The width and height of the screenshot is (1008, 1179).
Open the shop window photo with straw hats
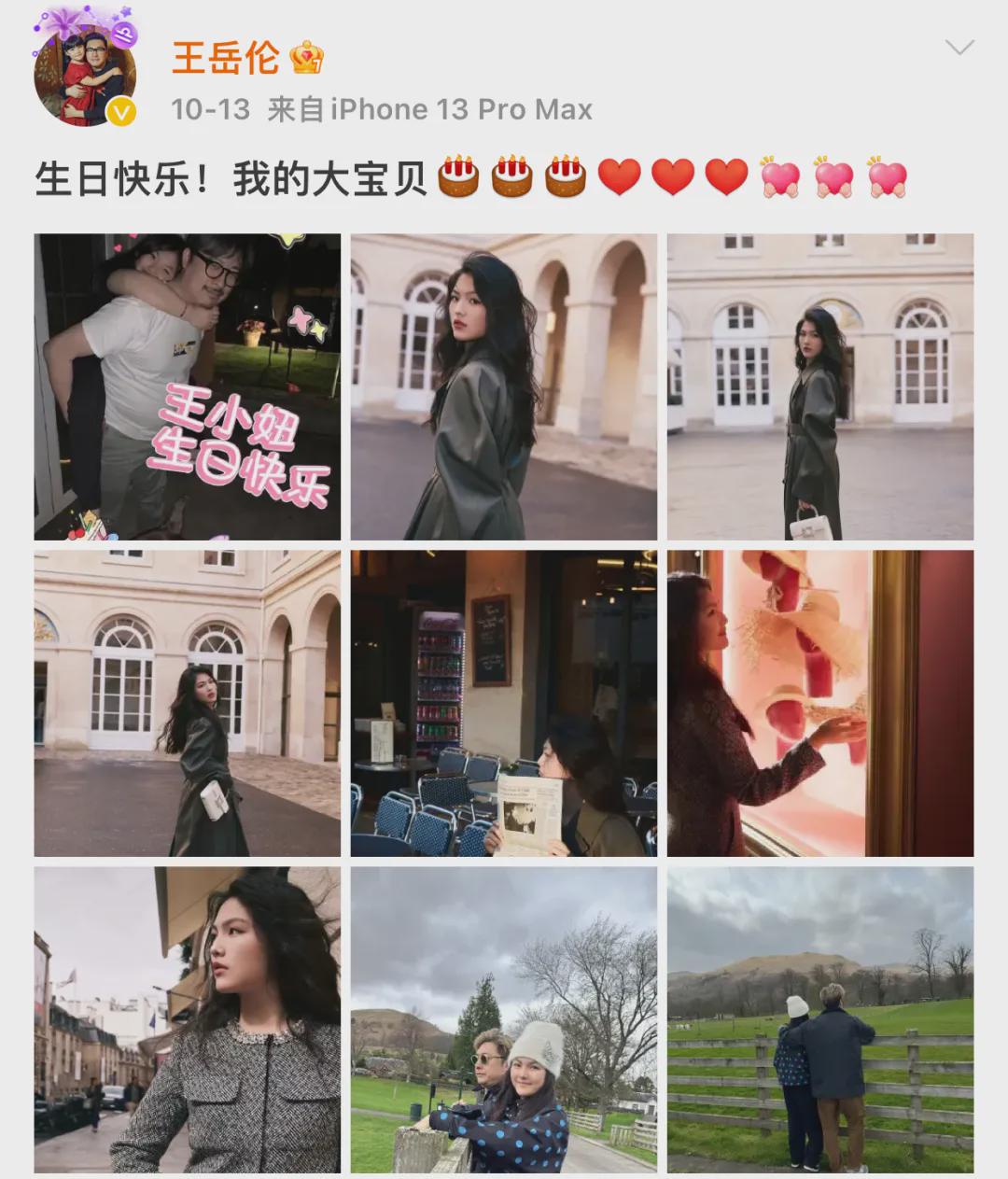pyautogui.click(x=819, y=703)
